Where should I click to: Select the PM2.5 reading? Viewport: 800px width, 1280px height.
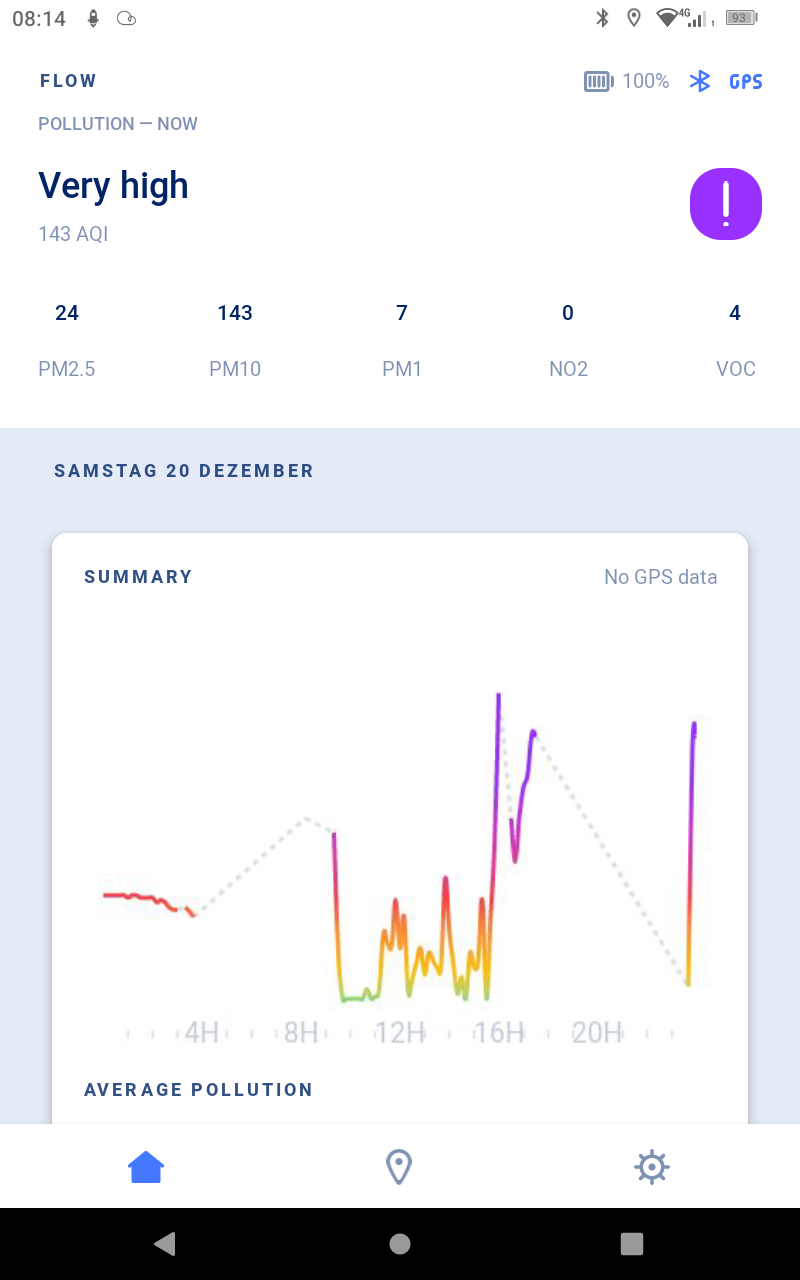(67, 340)
